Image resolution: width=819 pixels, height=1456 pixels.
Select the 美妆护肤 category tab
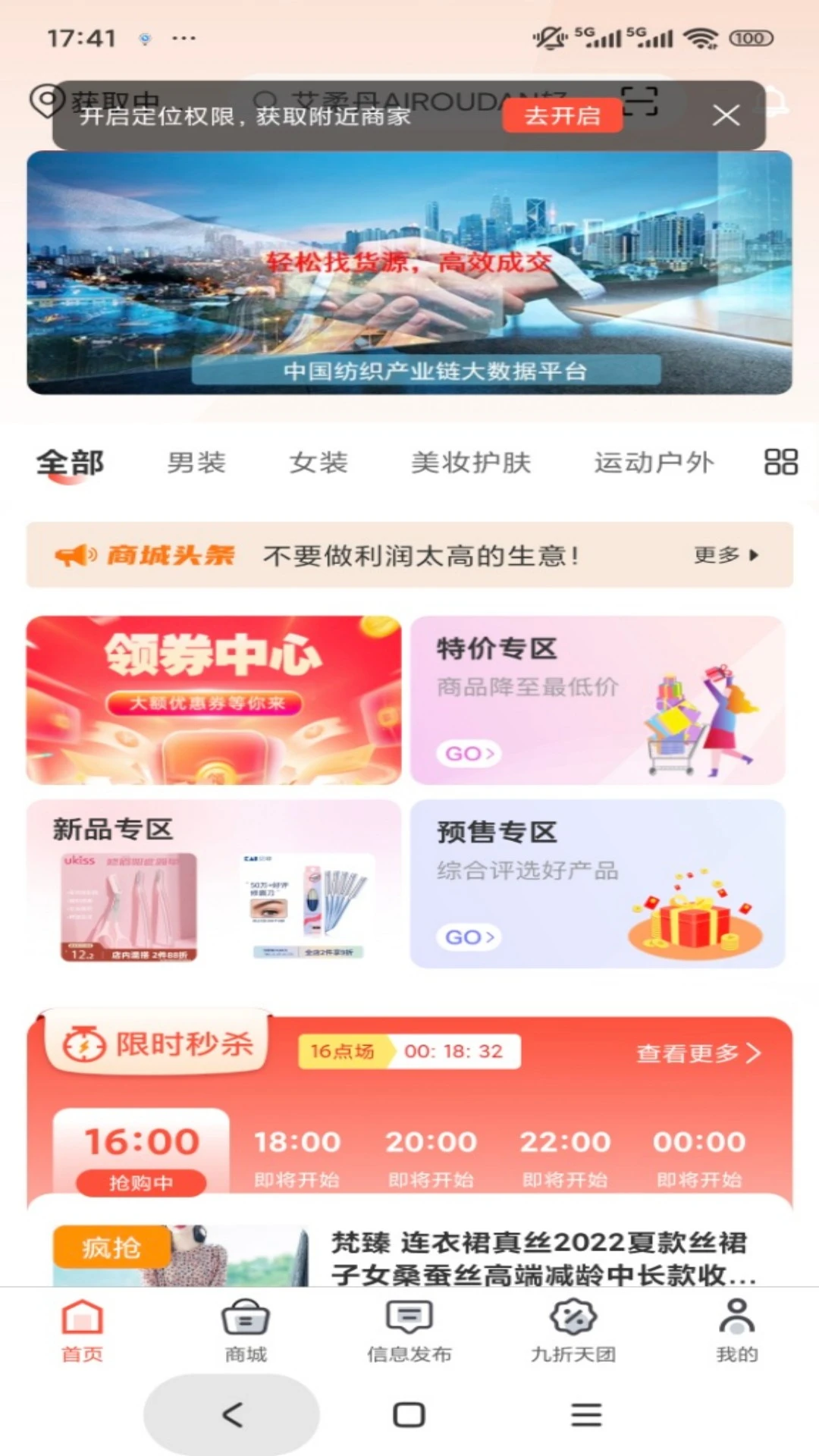coord(472,463)
